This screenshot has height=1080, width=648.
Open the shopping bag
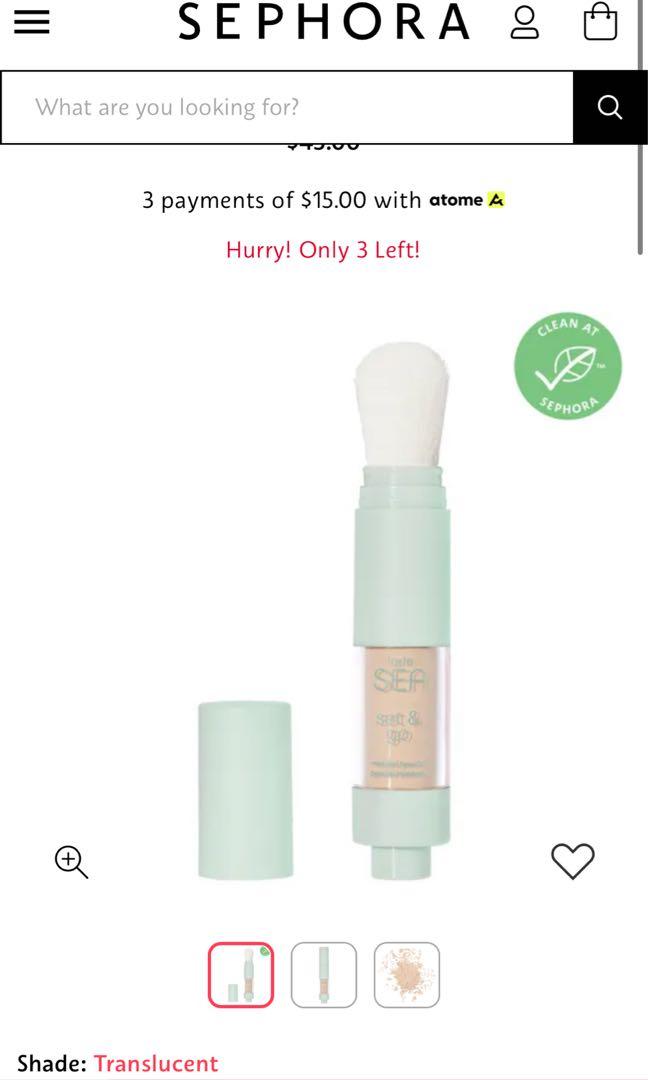click(x=600, y=21)
